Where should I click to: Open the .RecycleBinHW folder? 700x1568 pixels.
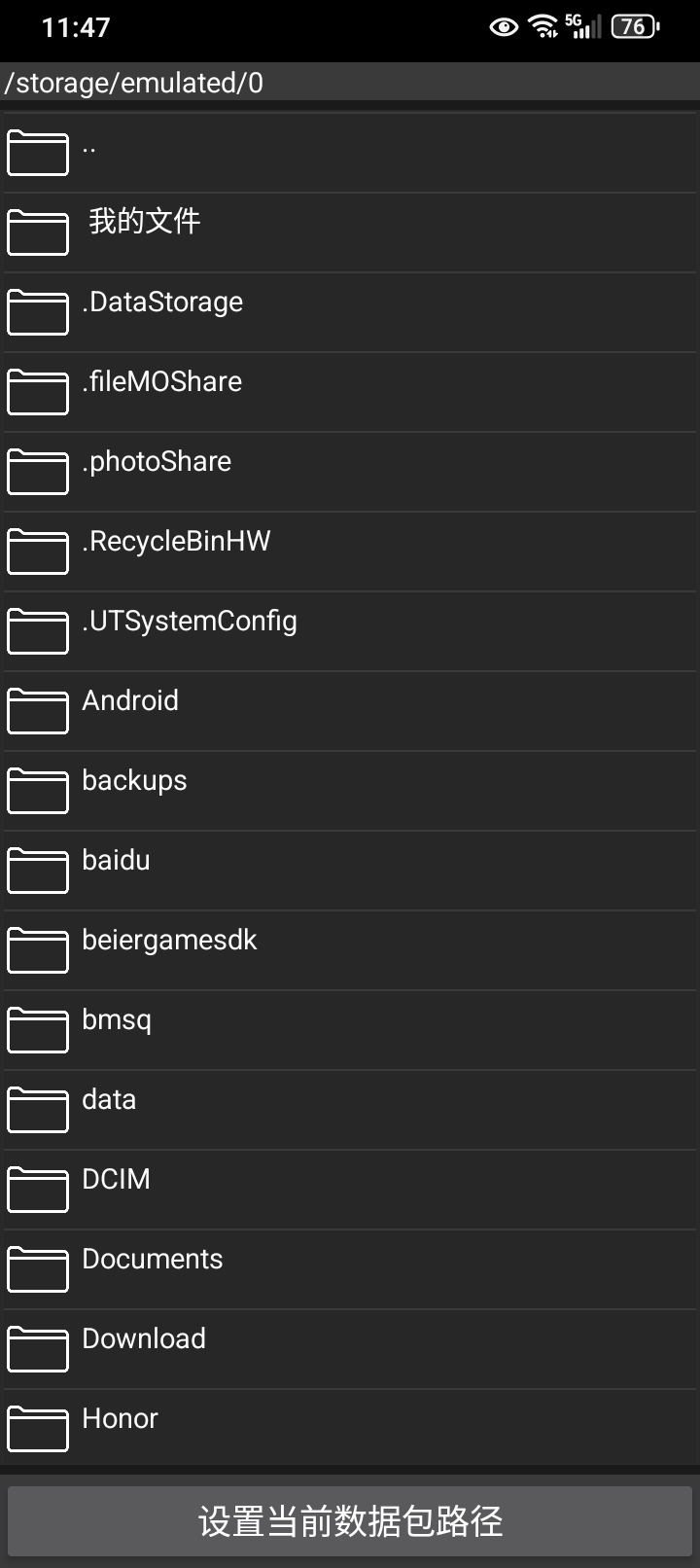176,552
